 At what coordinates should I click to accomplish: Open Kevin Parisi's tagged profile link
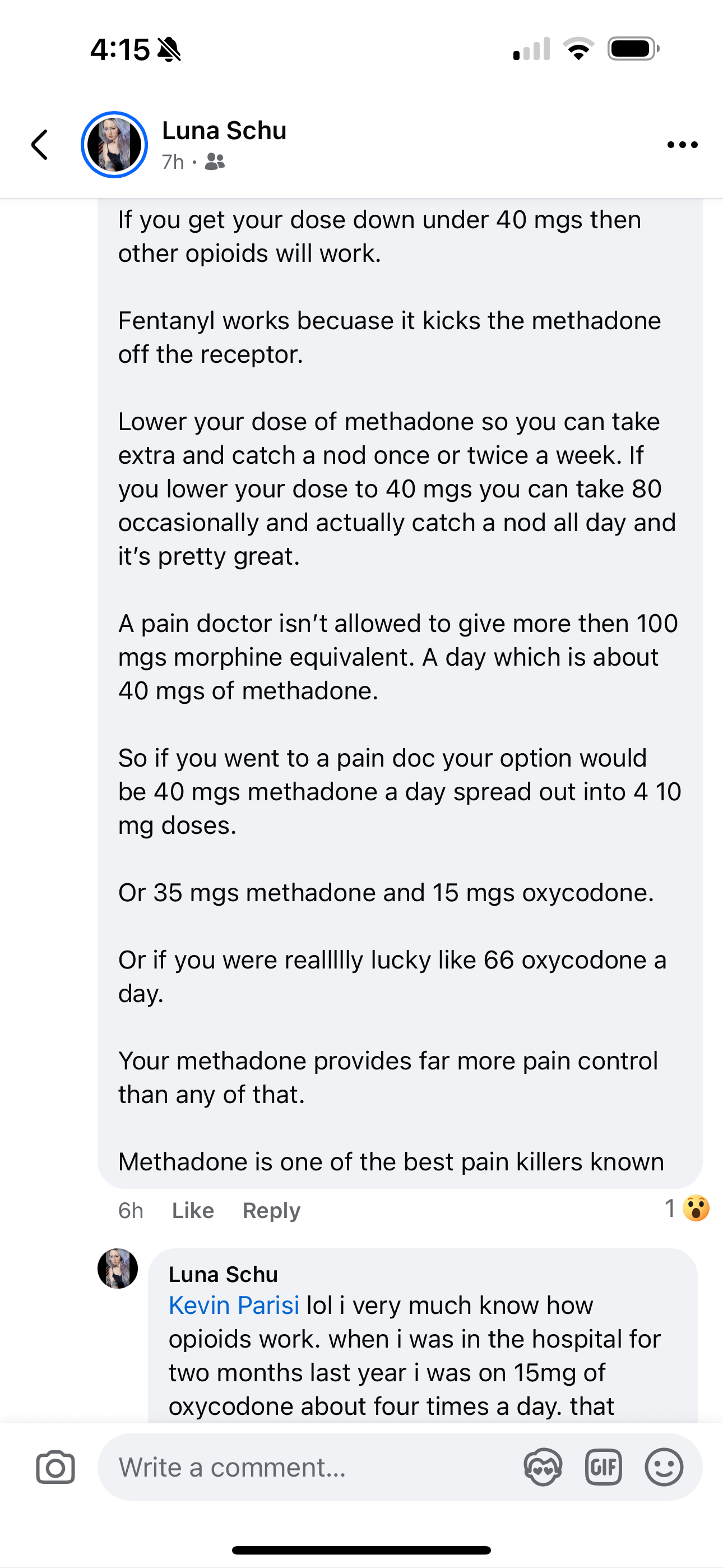234,1305
